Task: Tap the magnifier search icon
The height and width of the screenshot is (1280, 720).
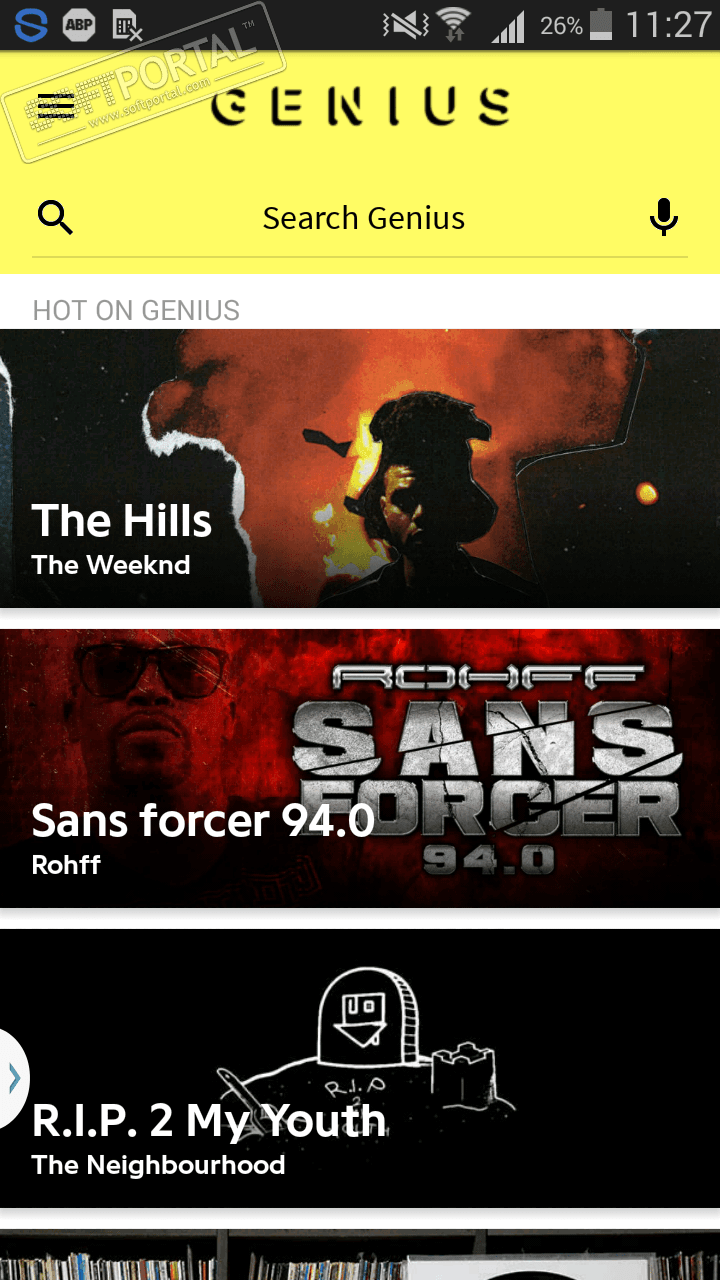Action: click(55, 217)
